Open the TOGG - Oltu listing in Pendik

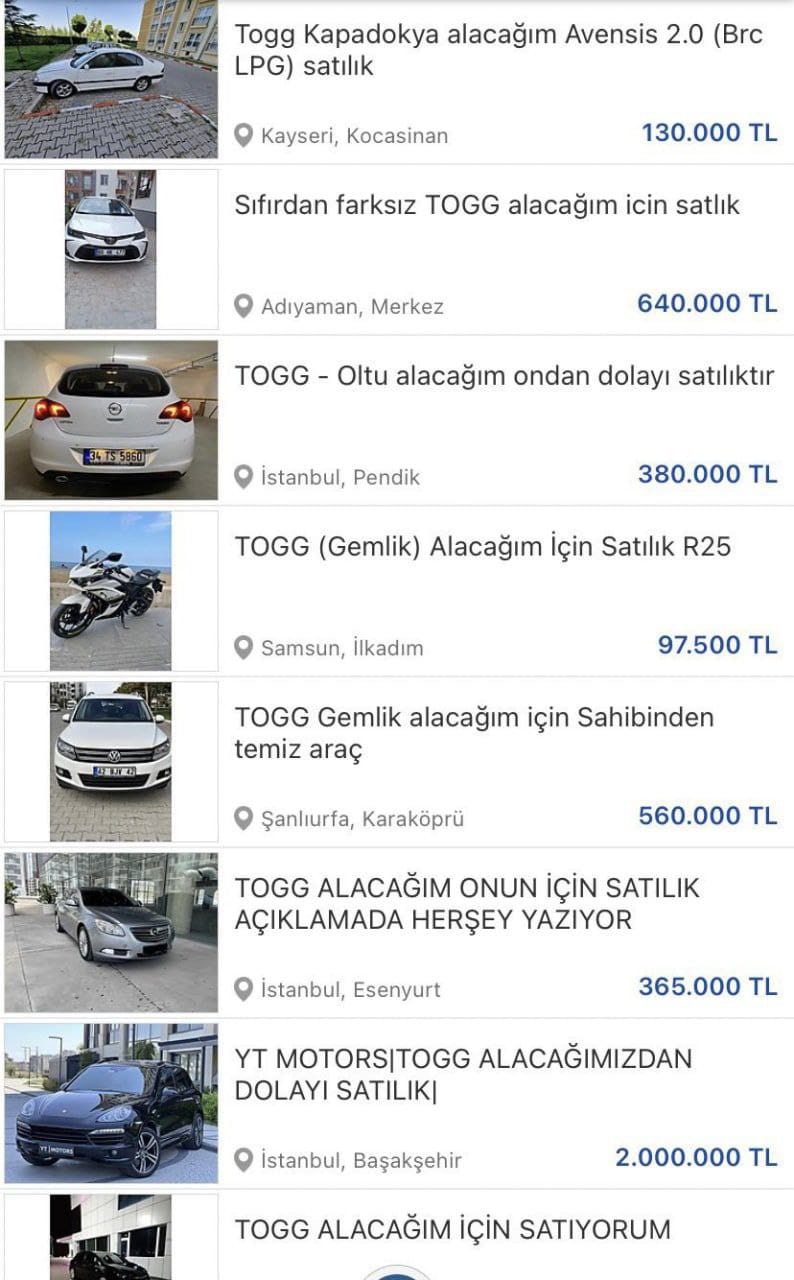pos(504,377)
